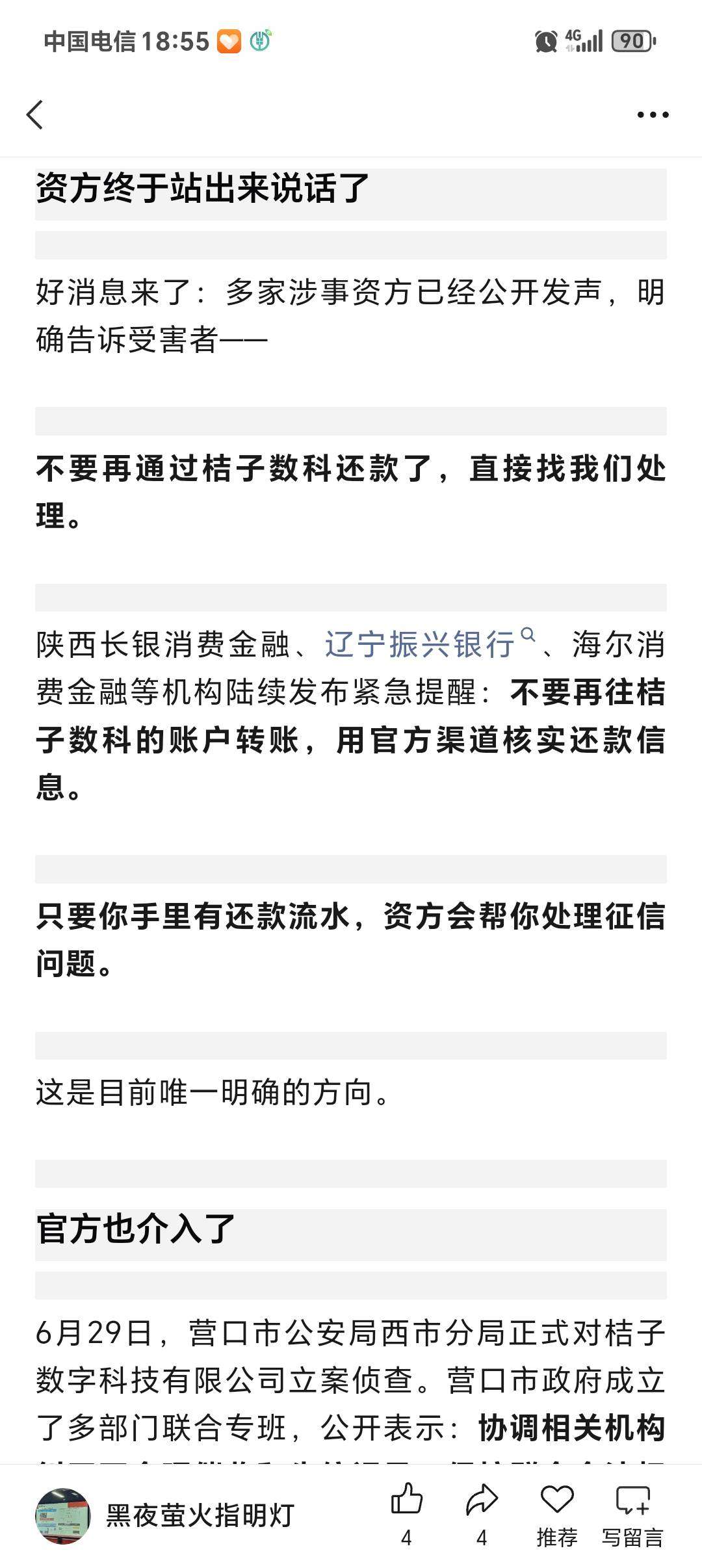Open author 黑夜萤火指明灯's profile
This screenshot has height=1568, width=702.
[166, 1515]
